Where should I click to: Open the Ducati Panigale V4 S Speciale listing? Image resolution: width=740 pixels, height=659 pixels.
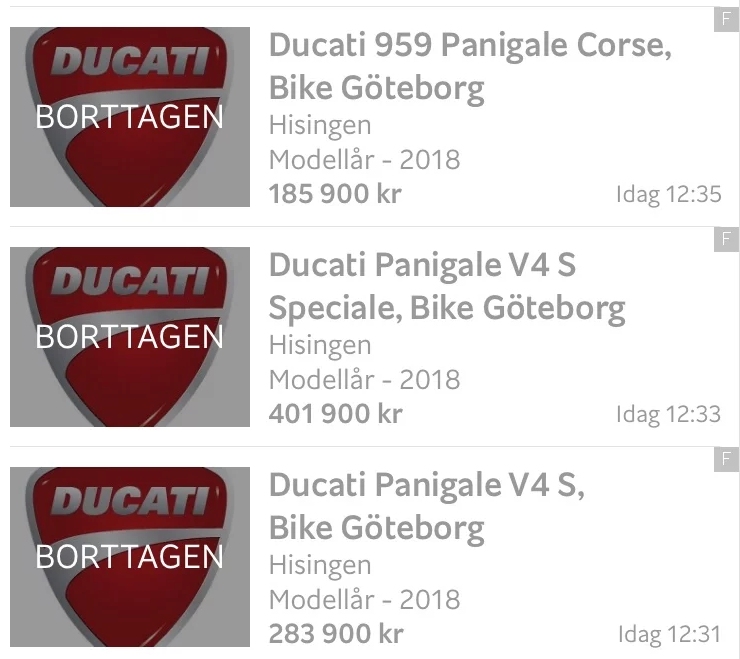pos(447,286)
